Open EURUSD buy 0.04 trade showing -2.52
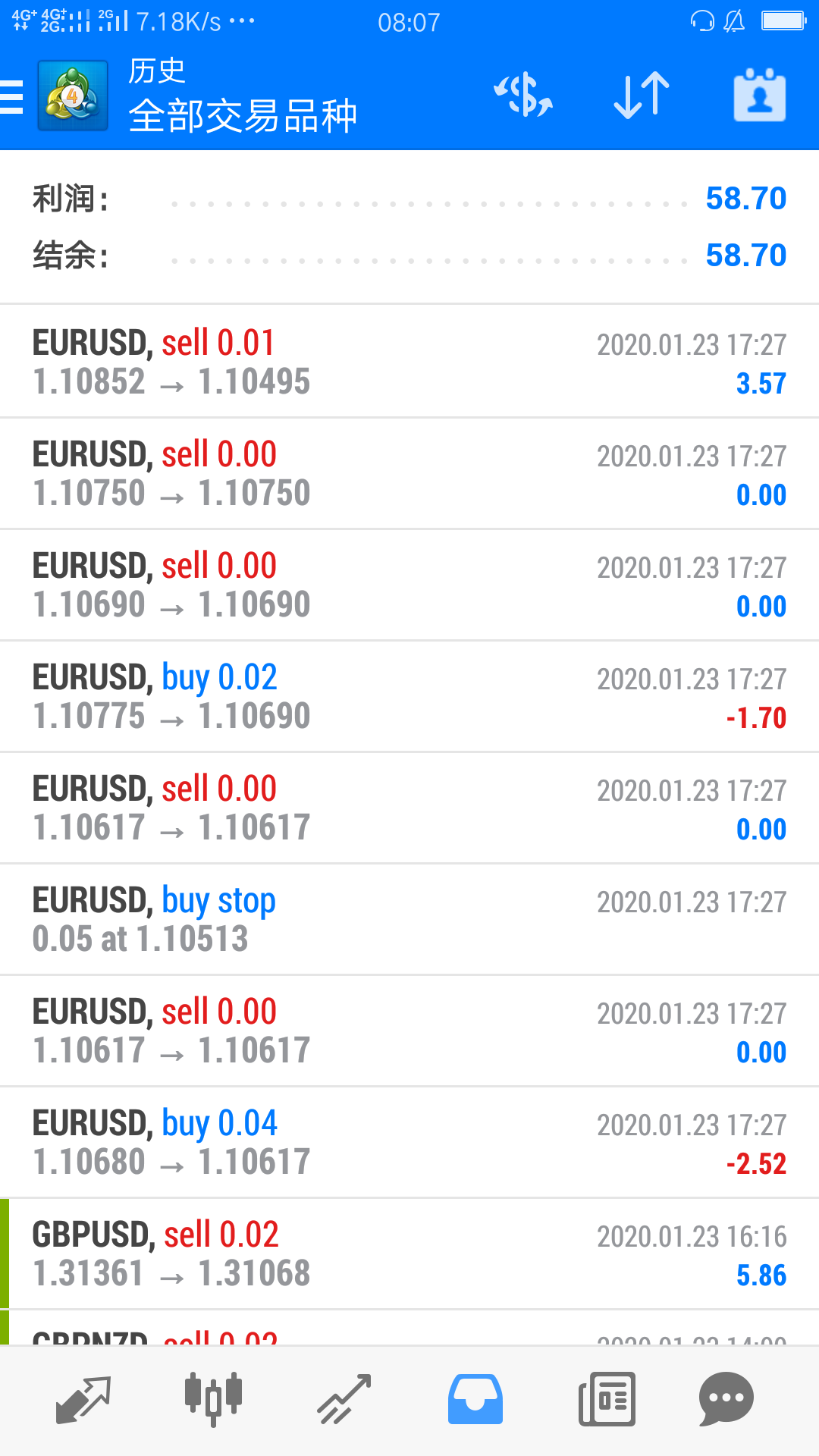 (409, 1142)
